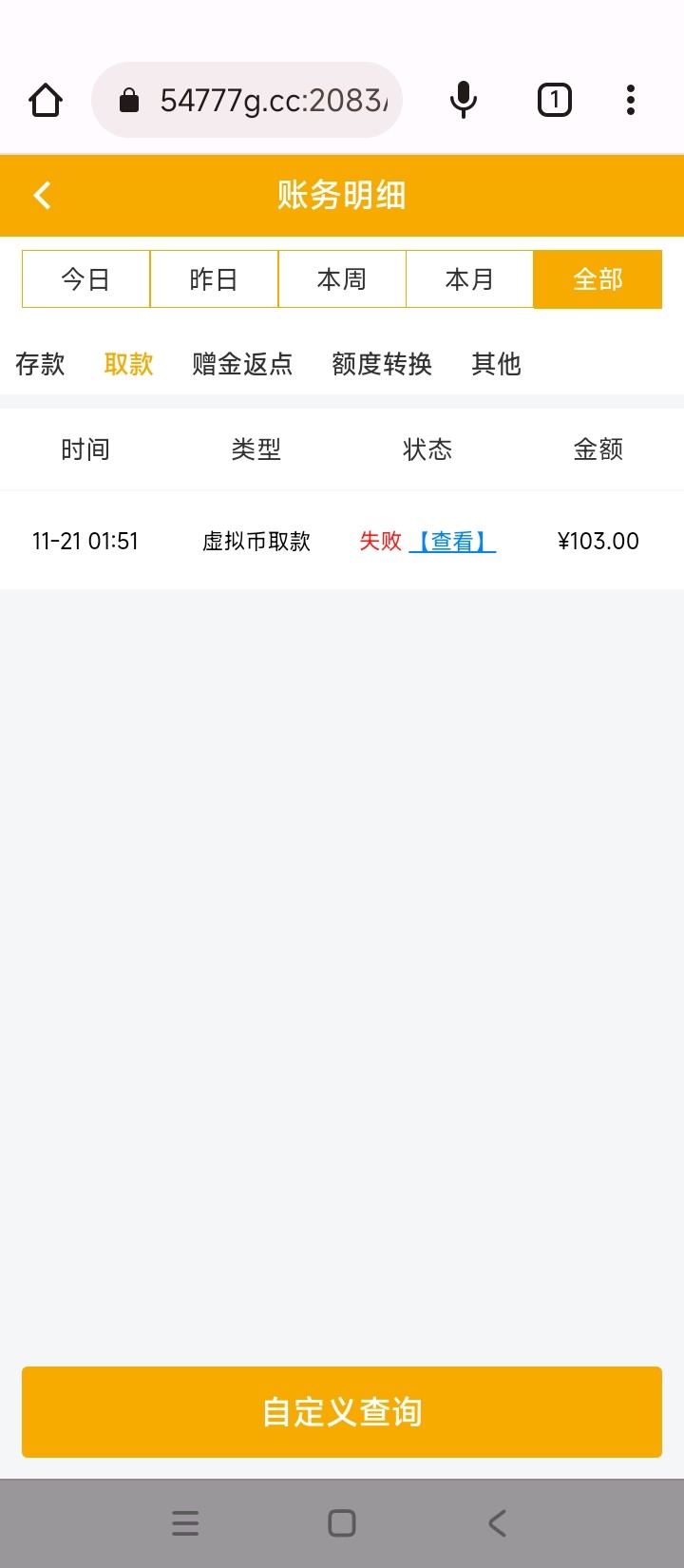Open the 取款 category
684x1568 pixels.
pyautogui.click(x=128, y=364)
